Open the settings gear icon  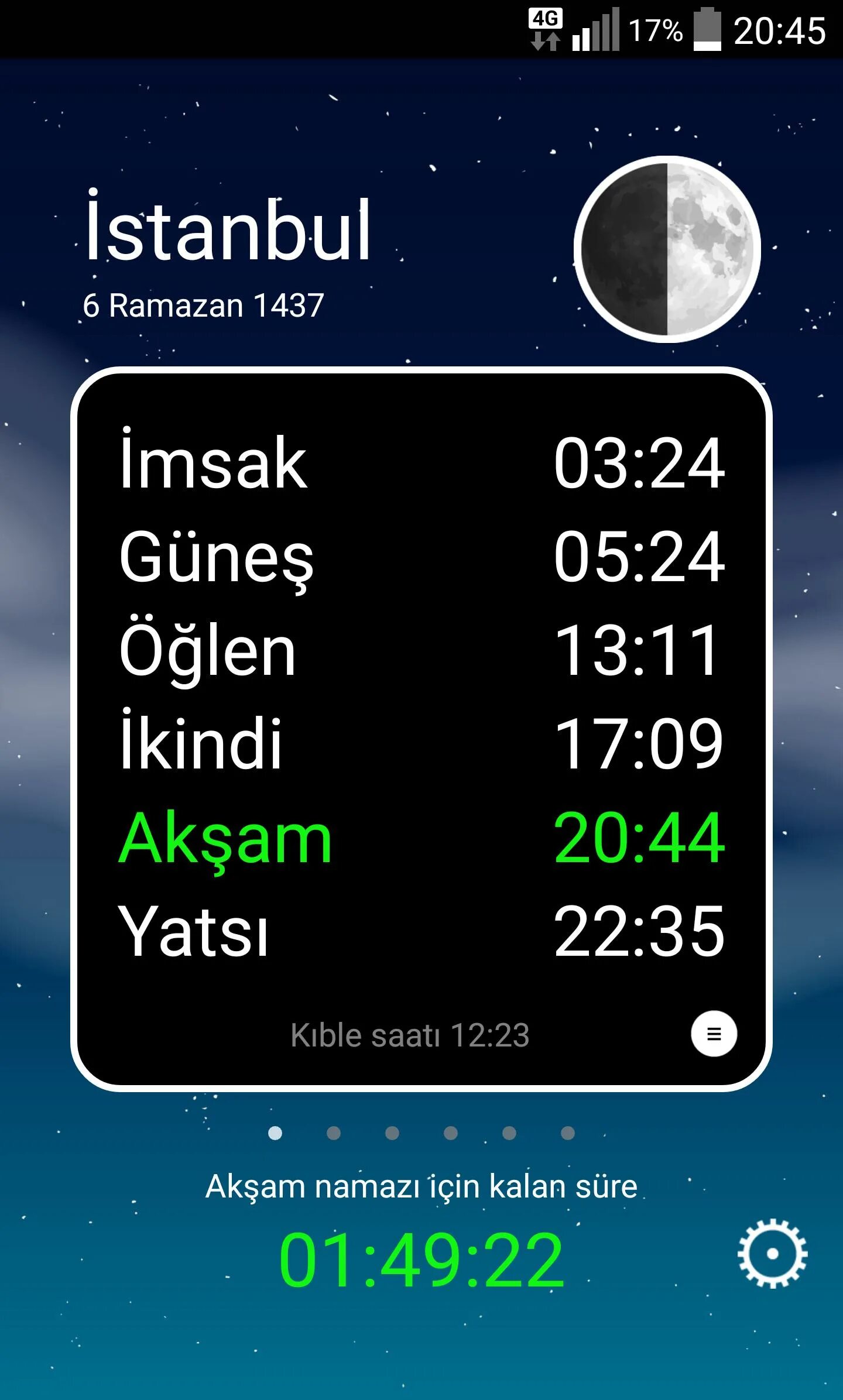772,1253
